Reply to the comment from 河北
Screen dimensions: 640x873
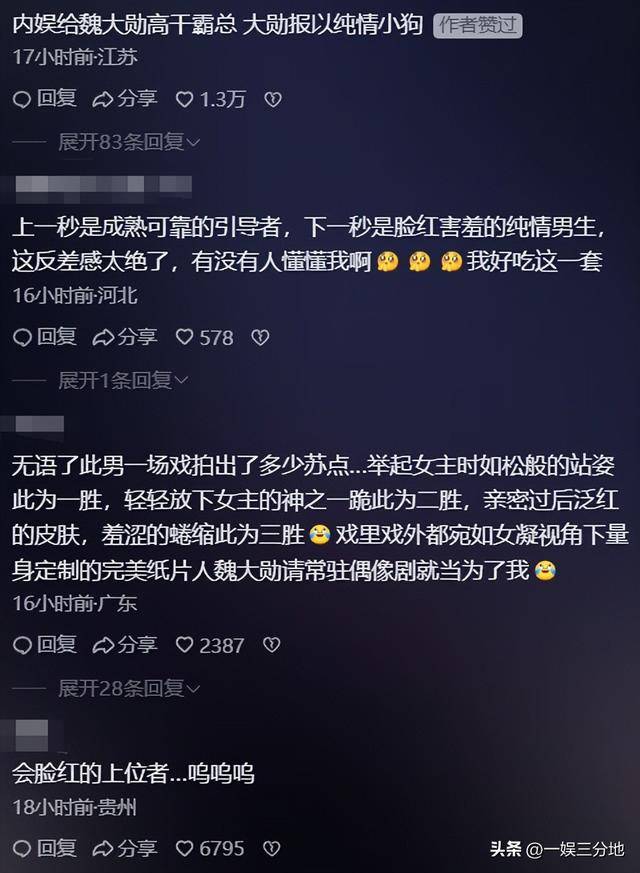pos(44,338)
